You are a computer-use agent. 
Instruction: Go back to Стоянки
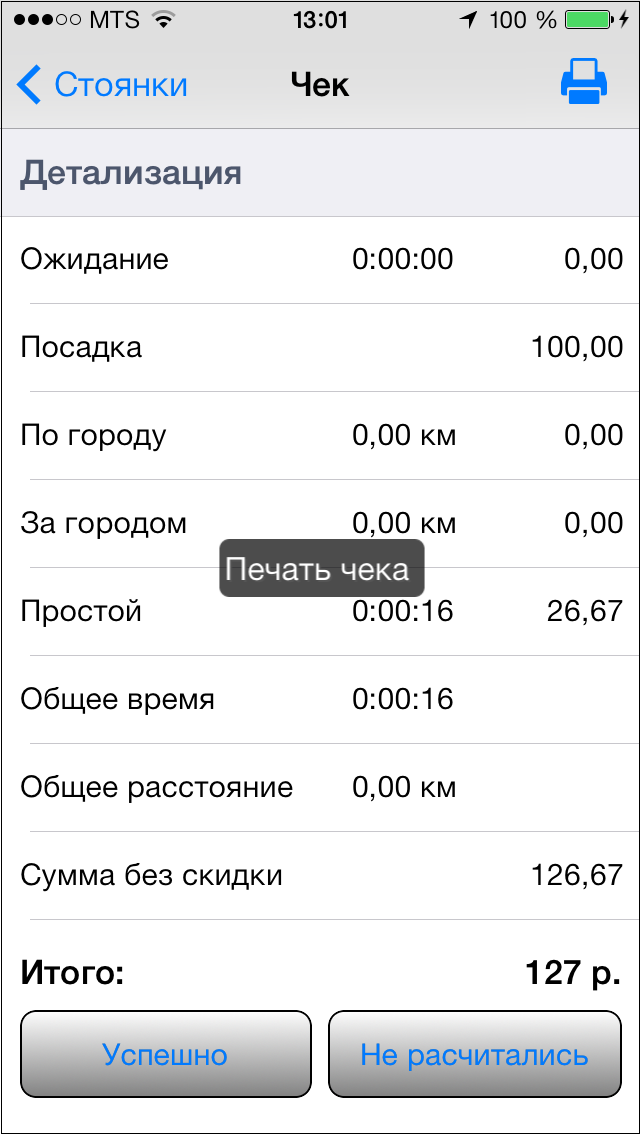click(x=102, y=85)
